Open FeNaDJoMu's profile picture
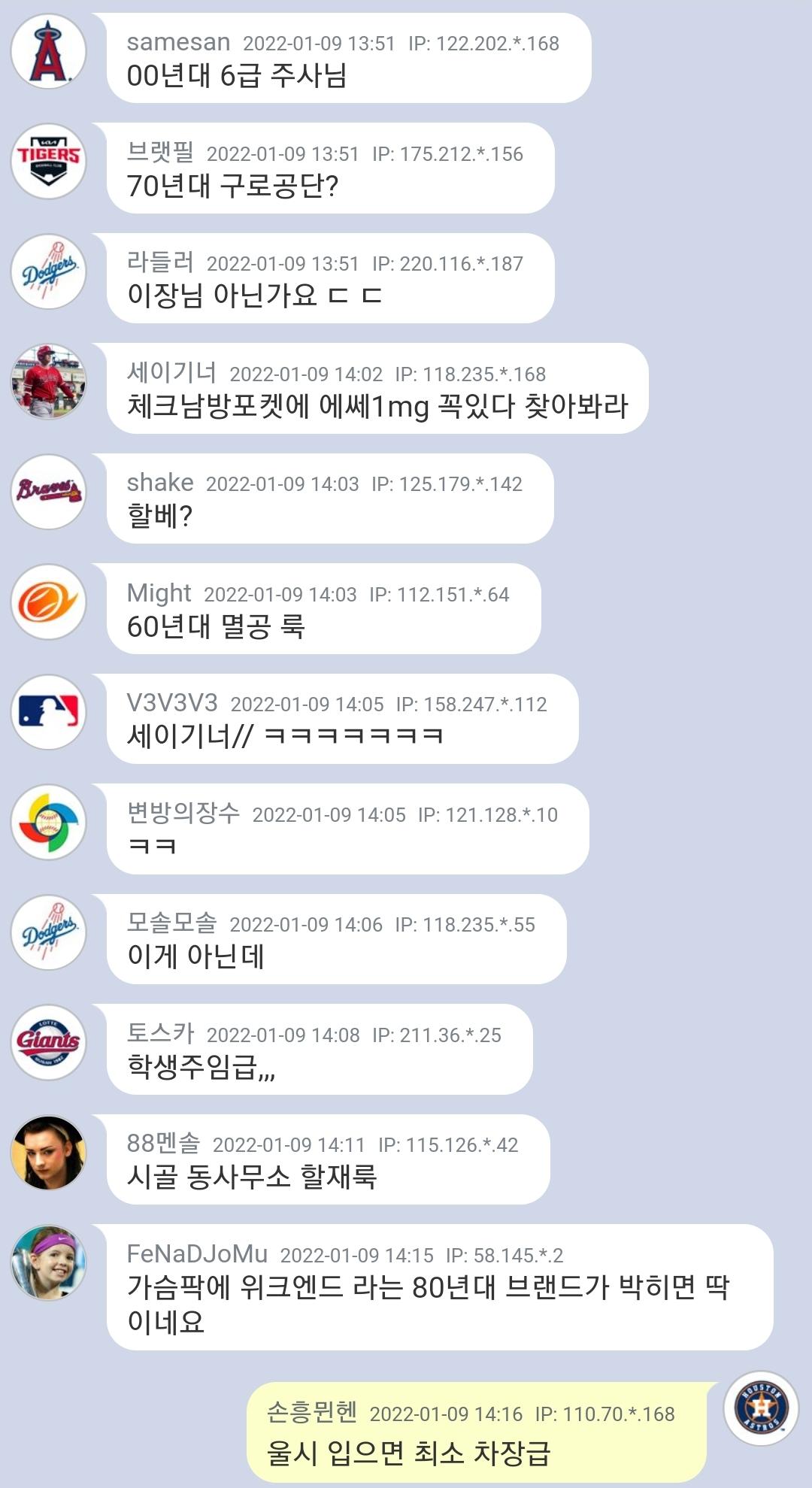The image size is (812, 1488). point(48,1262)
